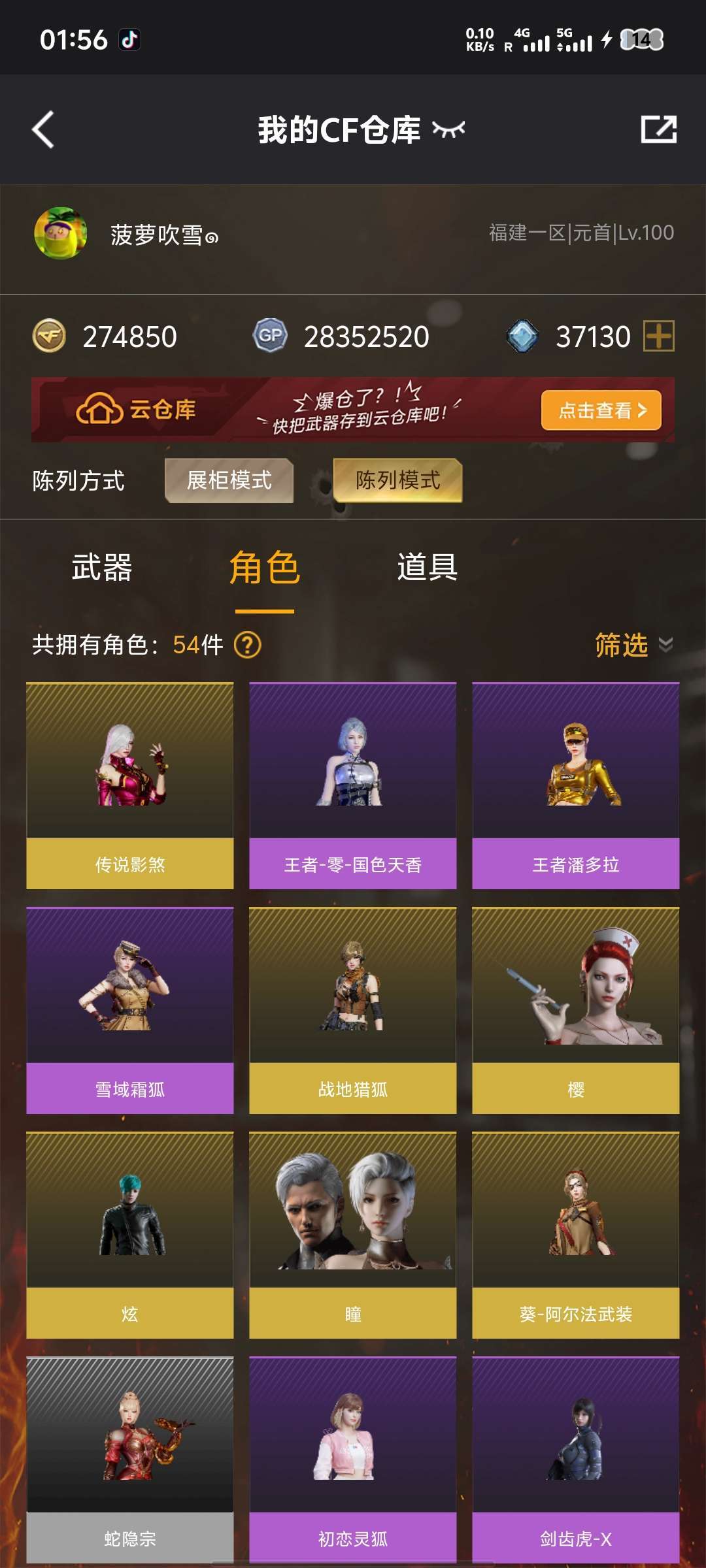Select 陈列模式 display mode
The image size is (706, 1568).
click(x=397, y=482)
